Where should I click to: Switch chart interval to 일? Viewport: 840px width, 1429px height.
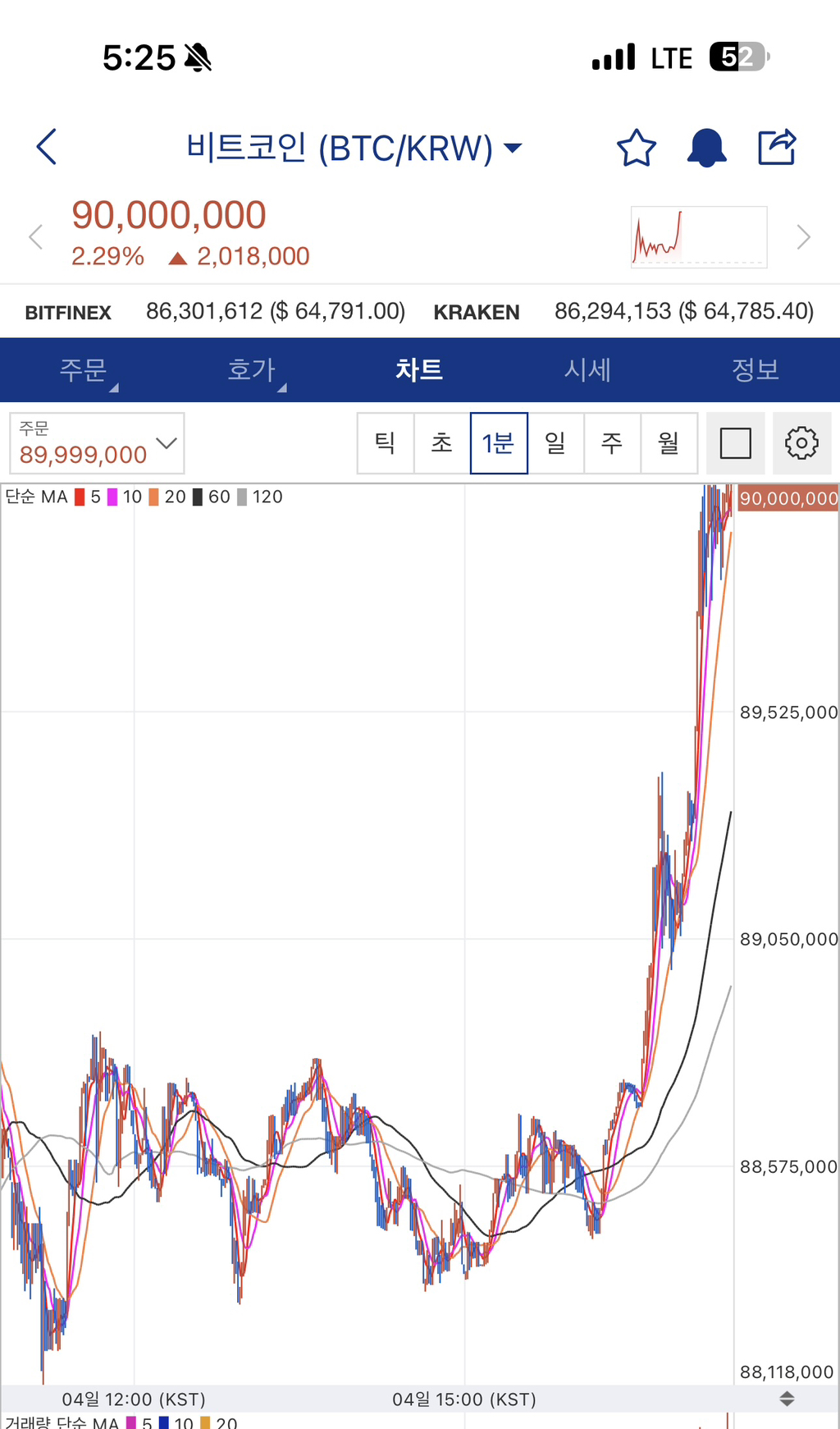click(x=555, y=443)
